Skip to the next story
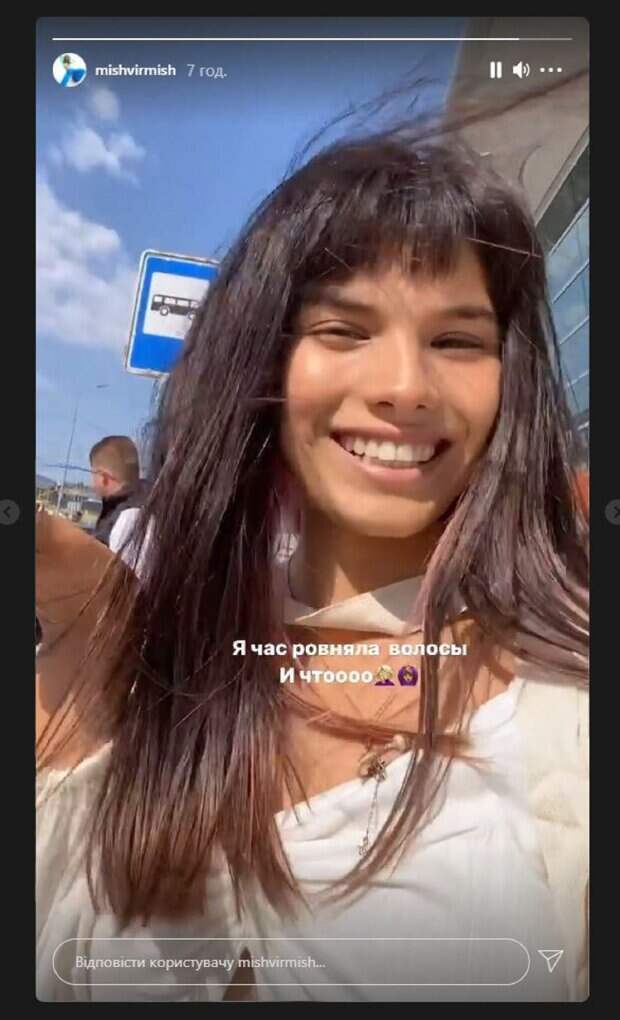 click(612, 512)
